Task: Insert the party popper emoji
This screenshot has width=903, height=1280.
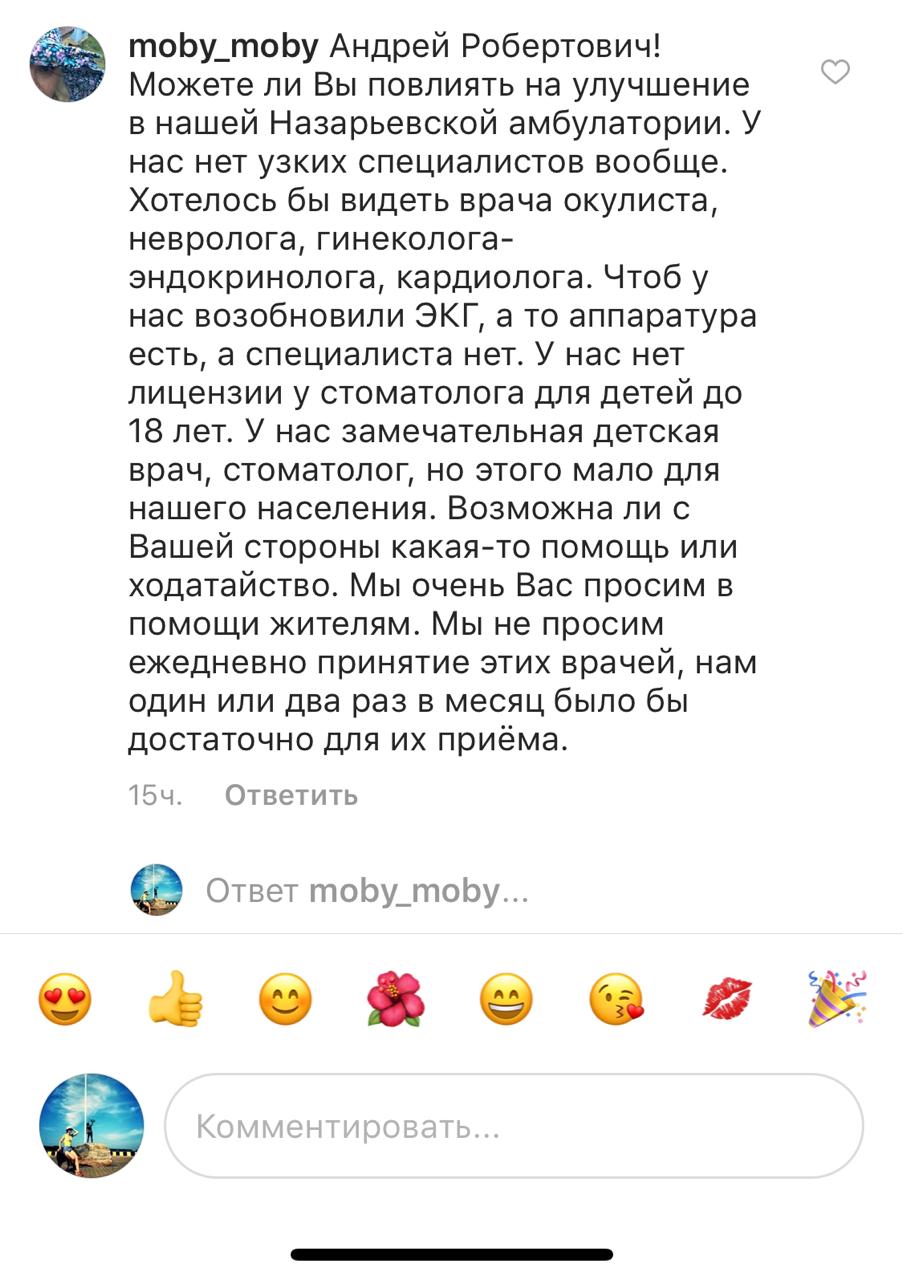Action: [836, 998]
